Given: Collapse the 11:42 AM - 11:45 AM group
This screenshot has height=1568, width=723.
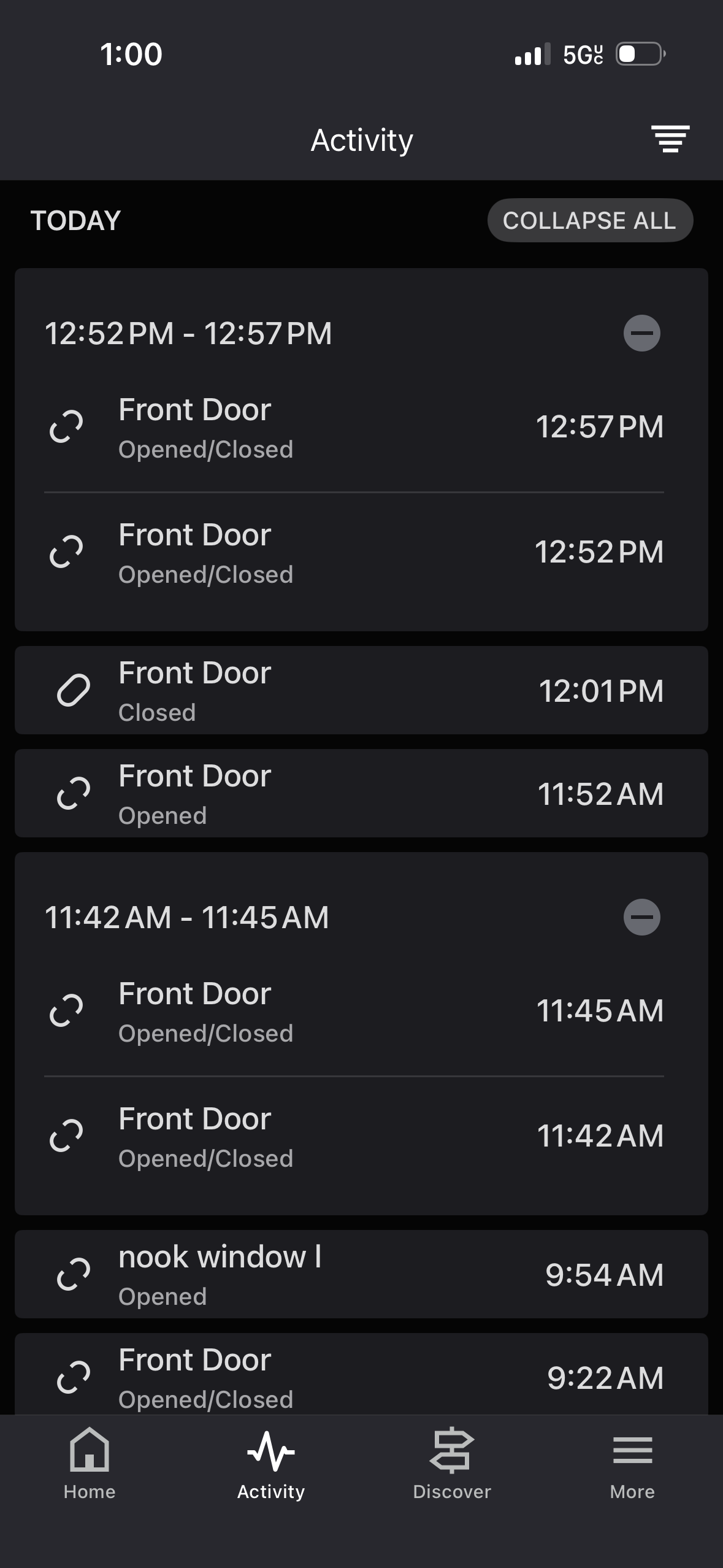Looking at the screenshot, I should [641, 917].
